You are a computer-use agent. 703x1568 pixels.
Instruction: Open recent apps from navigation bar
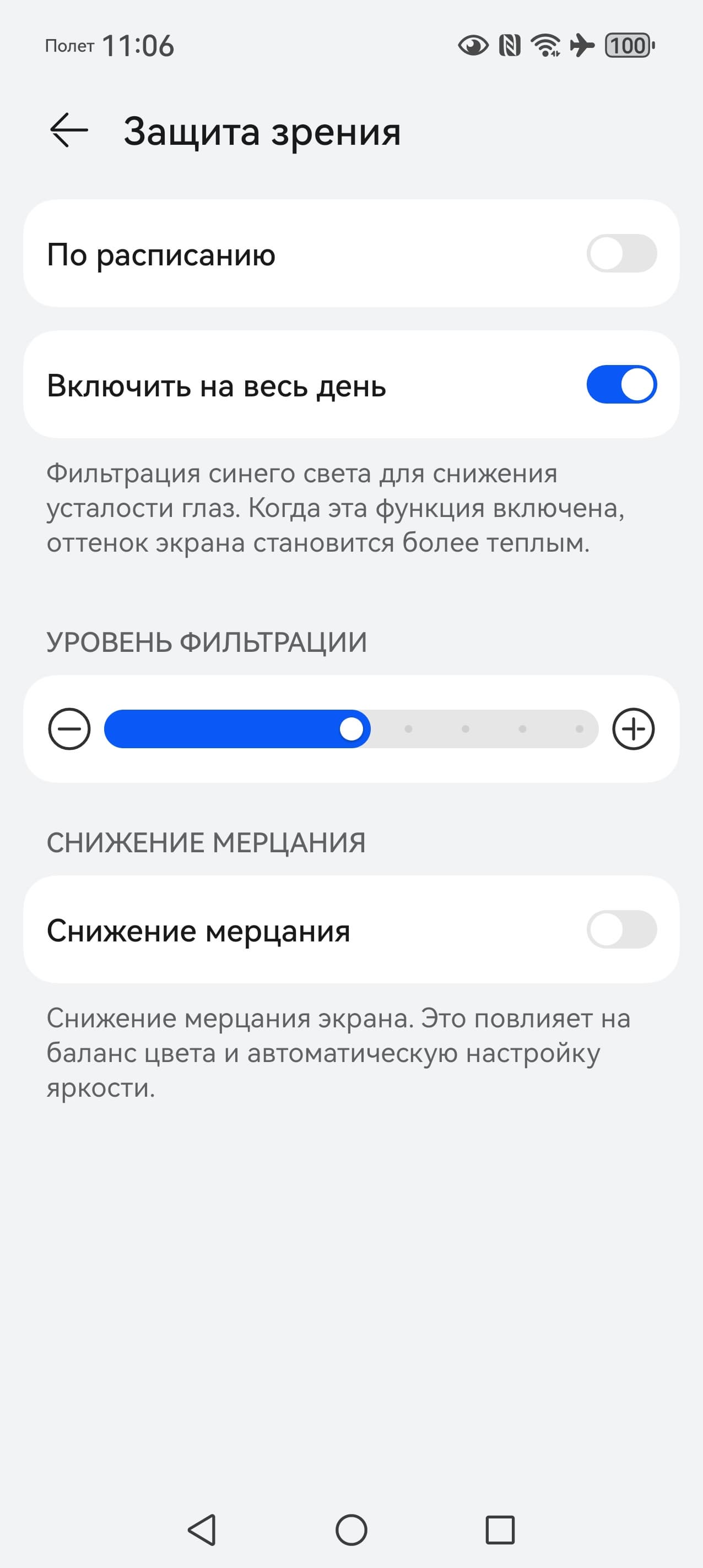(x=500, y=1529)
